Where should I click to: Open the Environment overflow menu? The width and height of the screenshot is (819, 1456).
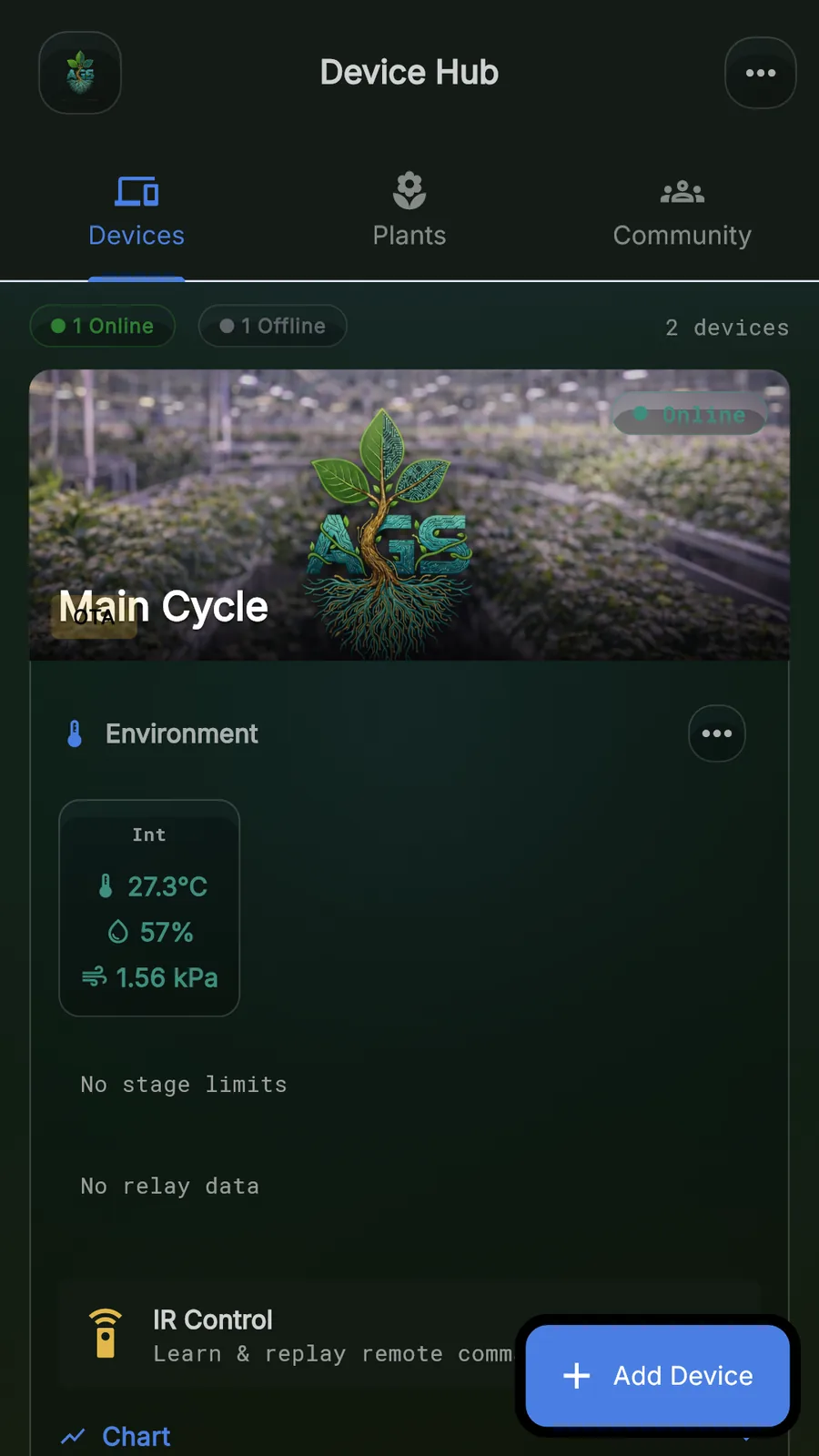click(716, 733)
